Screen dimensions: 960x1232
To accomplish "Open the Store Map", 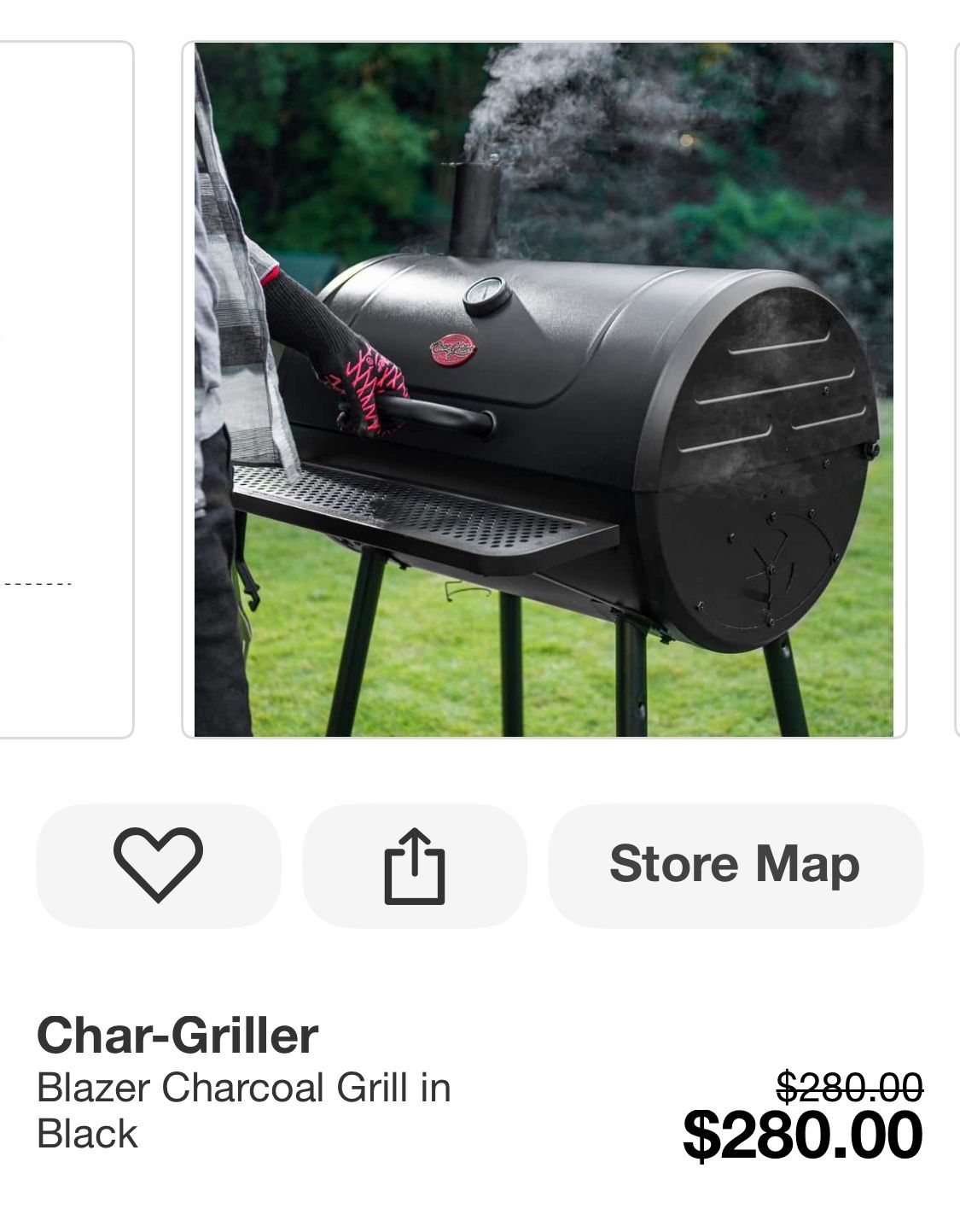I will pos(736,865).
